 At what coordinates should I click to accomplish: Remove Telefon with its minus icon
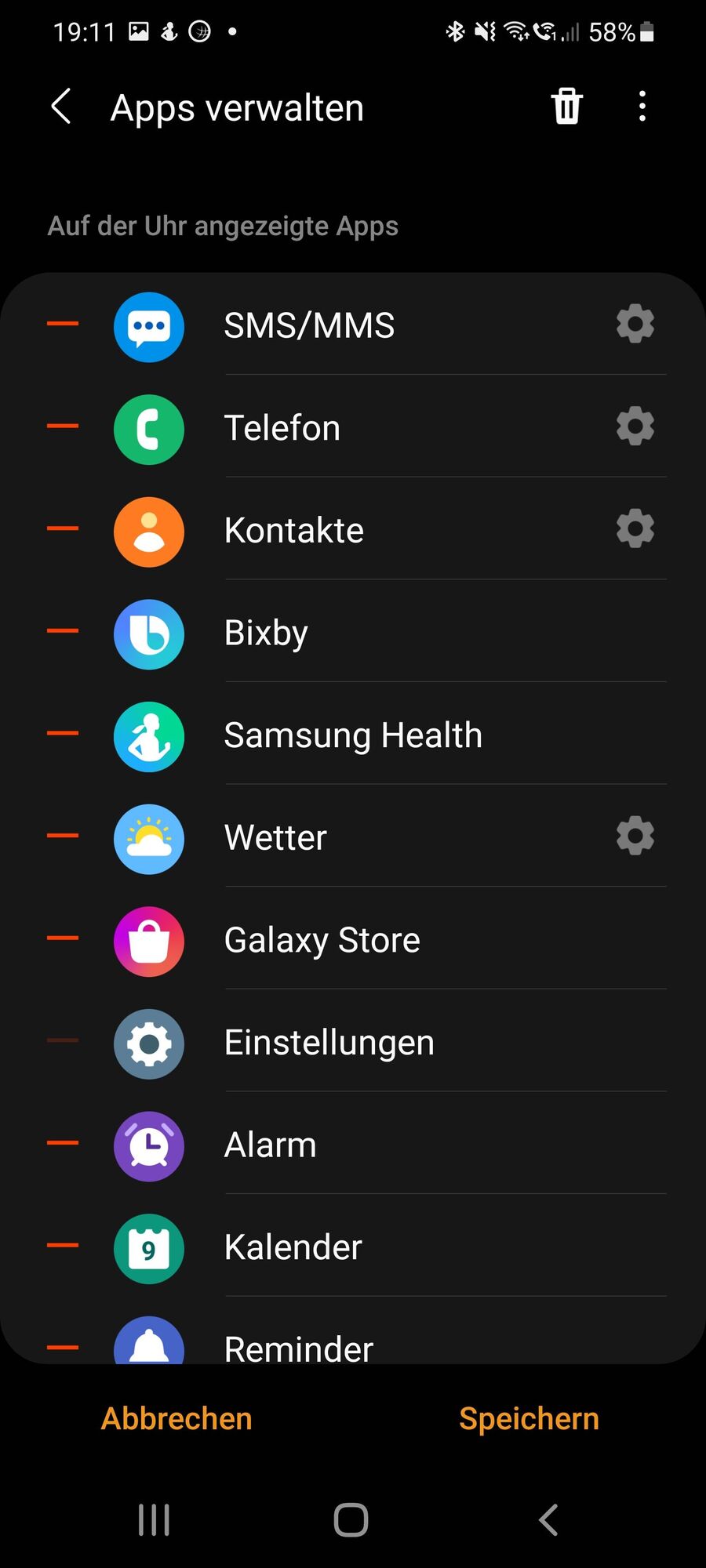click(63, 426)
